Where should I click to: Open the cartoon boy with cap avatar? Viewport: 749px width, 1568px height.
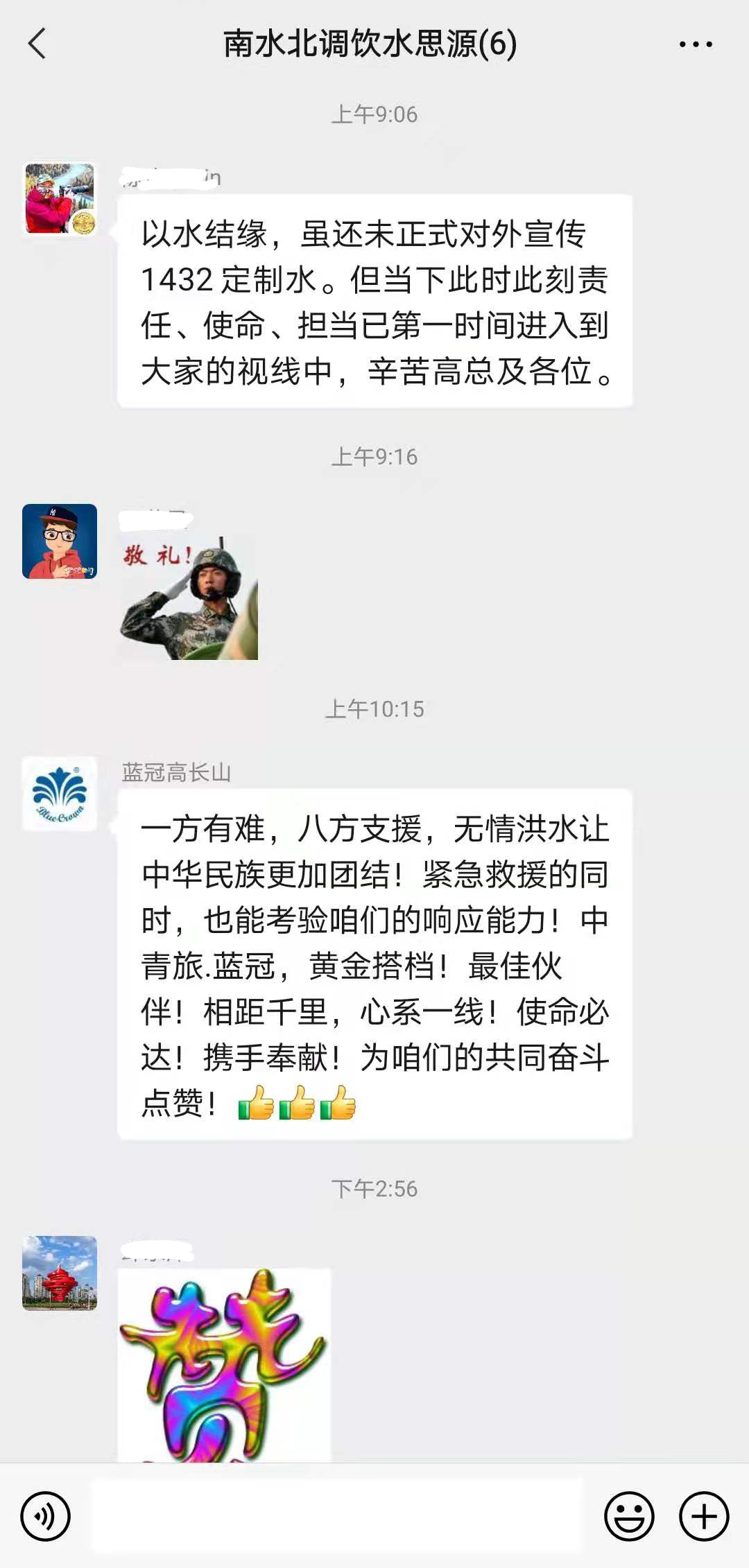[60, 541]
